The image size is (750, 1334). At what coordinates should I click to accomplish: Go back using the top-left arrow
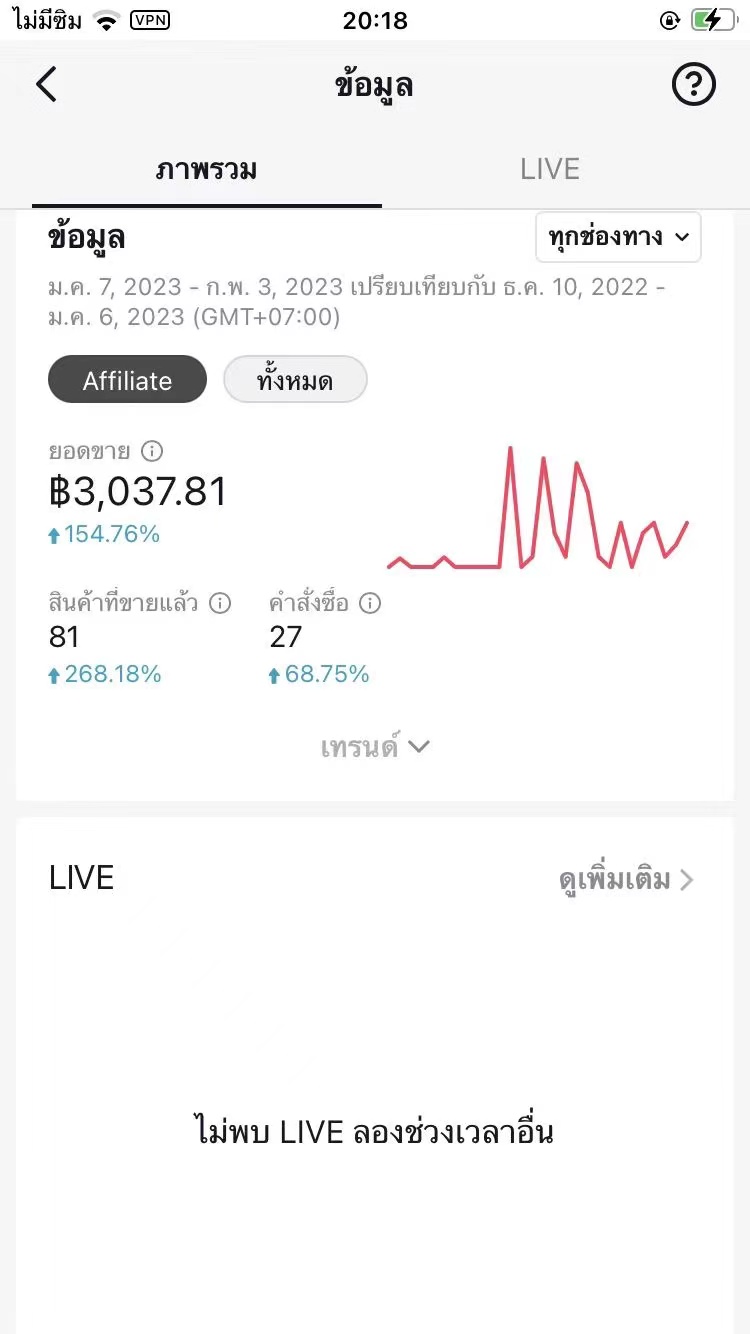pos(46,85)
